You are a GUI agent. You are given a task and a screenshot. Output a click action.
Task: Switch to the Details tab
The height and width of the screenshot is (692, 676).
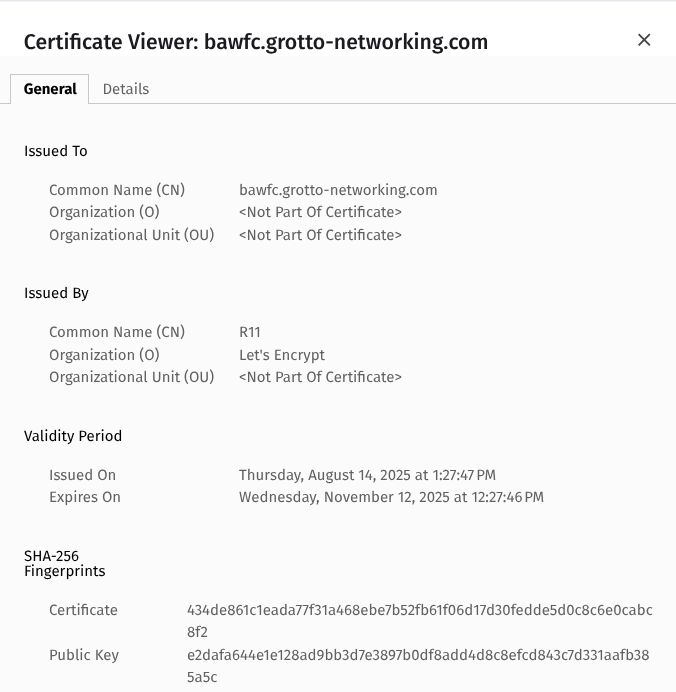[126, 89]
